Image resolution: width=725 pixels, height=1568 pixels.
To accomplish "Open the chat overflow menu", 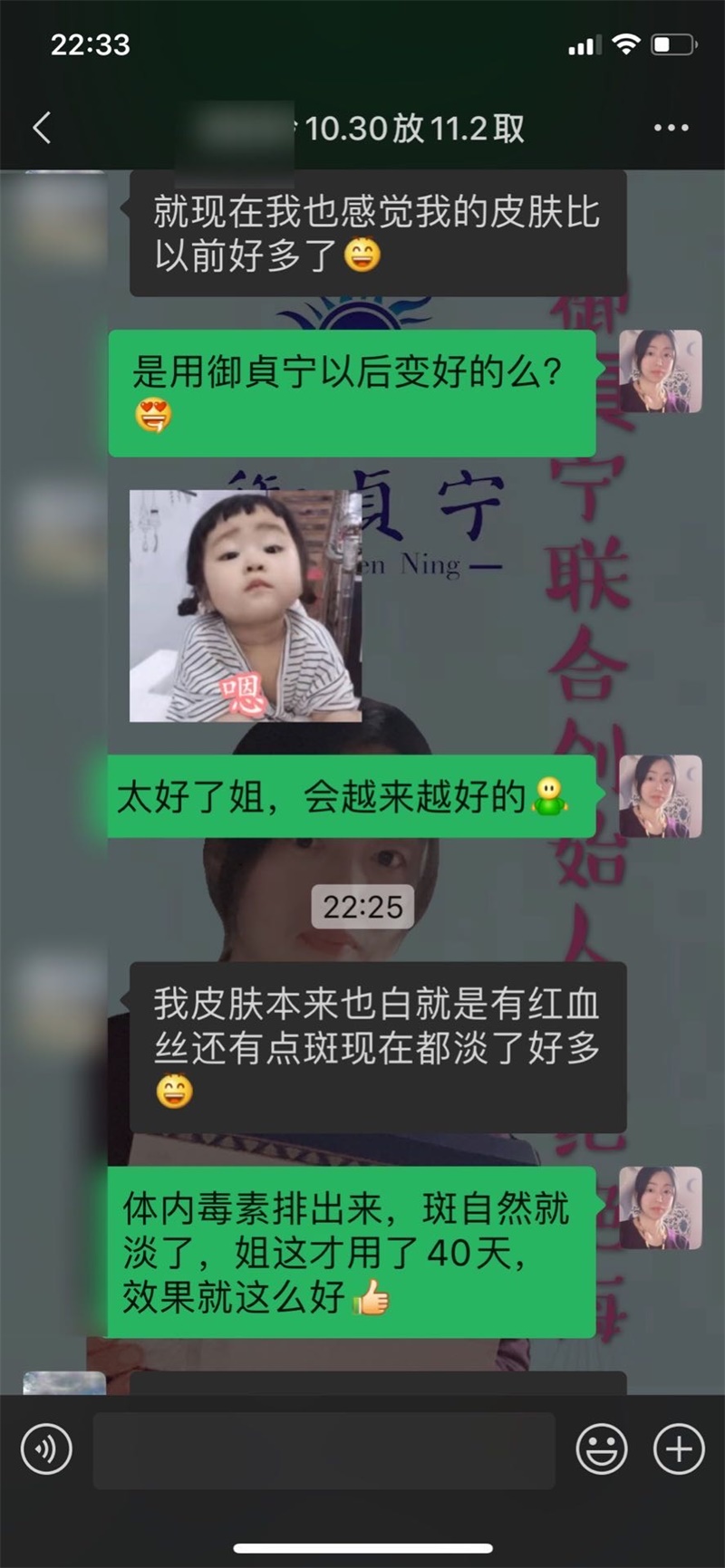I will pyautogui.click(x=671, y=128).
